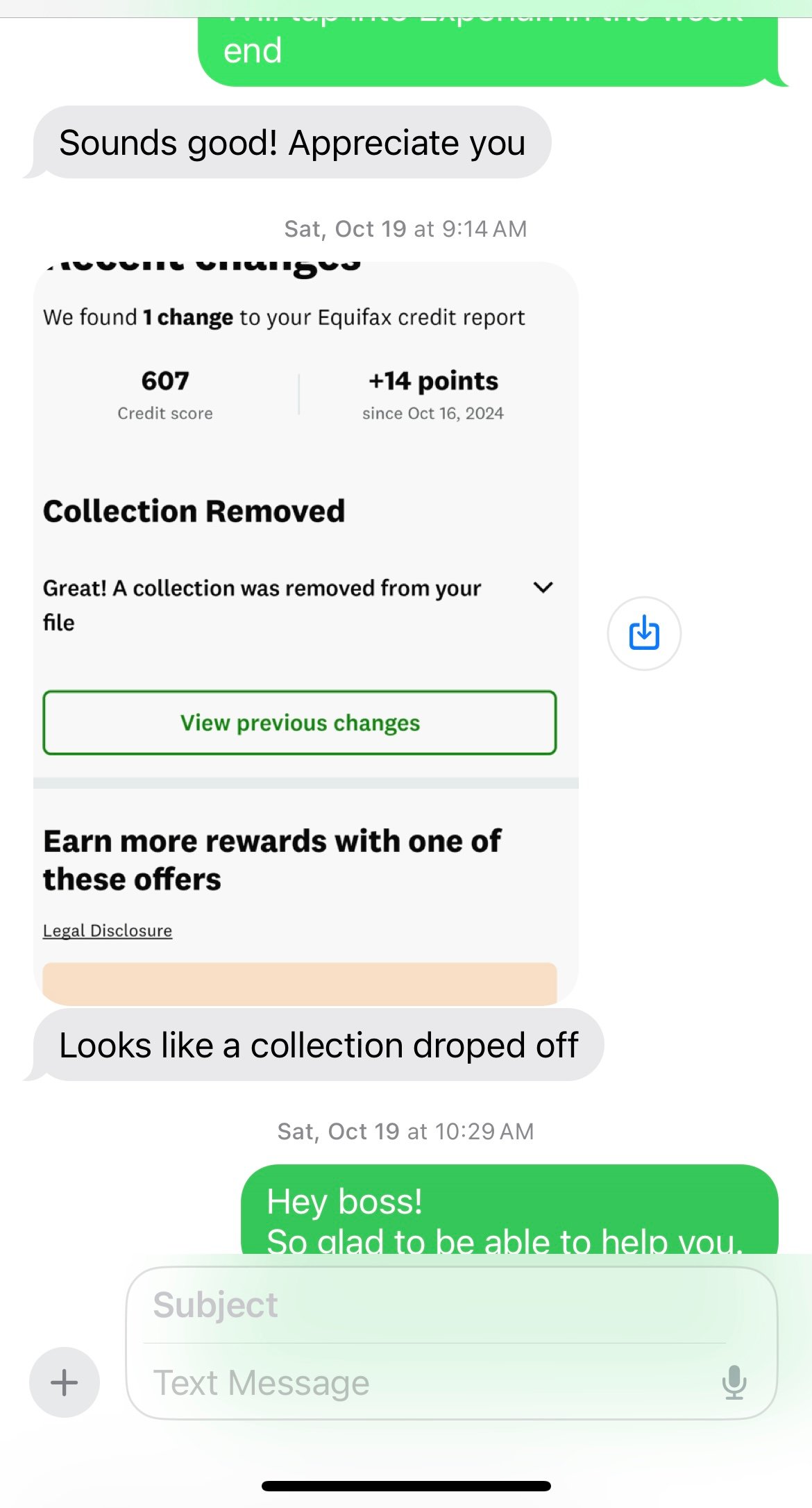Screen dimensions: 812x1508
Task: Start dictation with the microphone icon
Action: click(734, 1382)
